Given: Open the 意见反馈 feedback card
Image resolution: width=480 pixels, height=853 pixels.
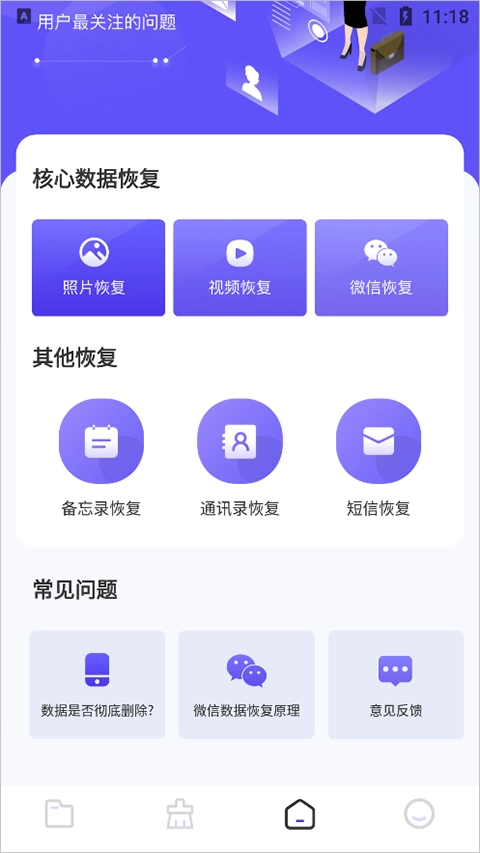Looking at the screenshot, I should pyautogui.click(x=396, y=684).
